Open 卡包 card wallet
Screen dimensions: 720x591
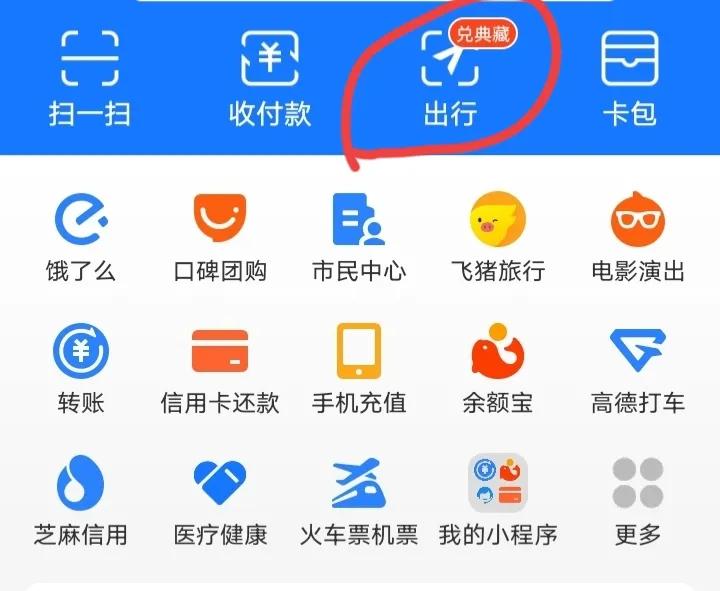[x=629, y=60]
